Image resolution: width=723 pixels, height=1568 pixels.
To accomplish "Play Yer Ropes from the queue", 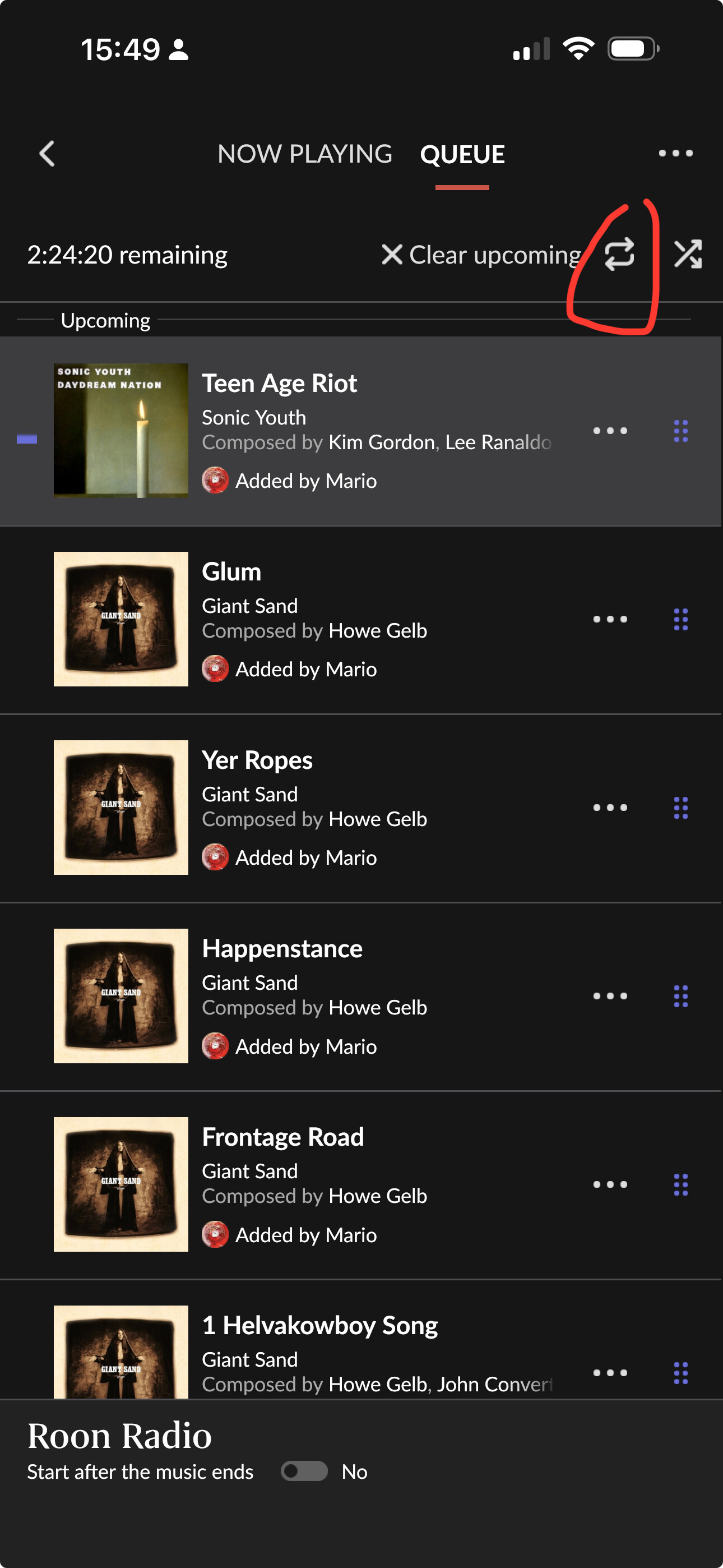I will click(x=257, y=760).
